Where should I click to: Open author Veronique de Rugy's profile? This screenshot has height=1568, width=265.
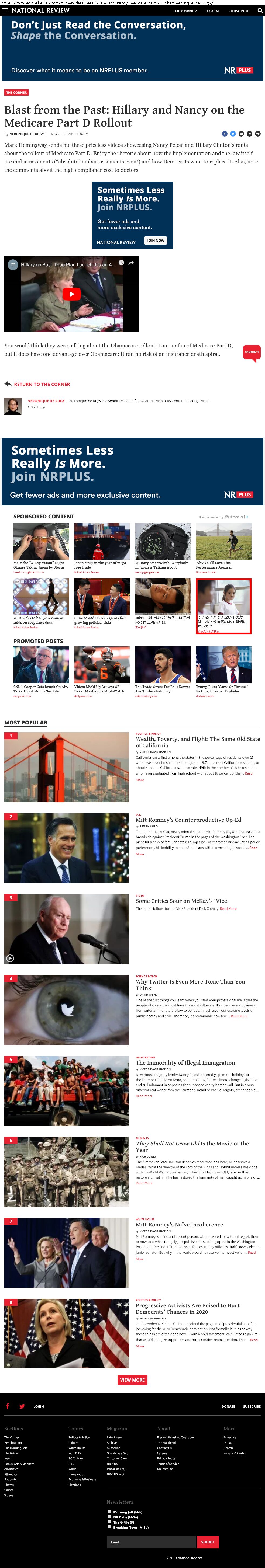(46, 400)
